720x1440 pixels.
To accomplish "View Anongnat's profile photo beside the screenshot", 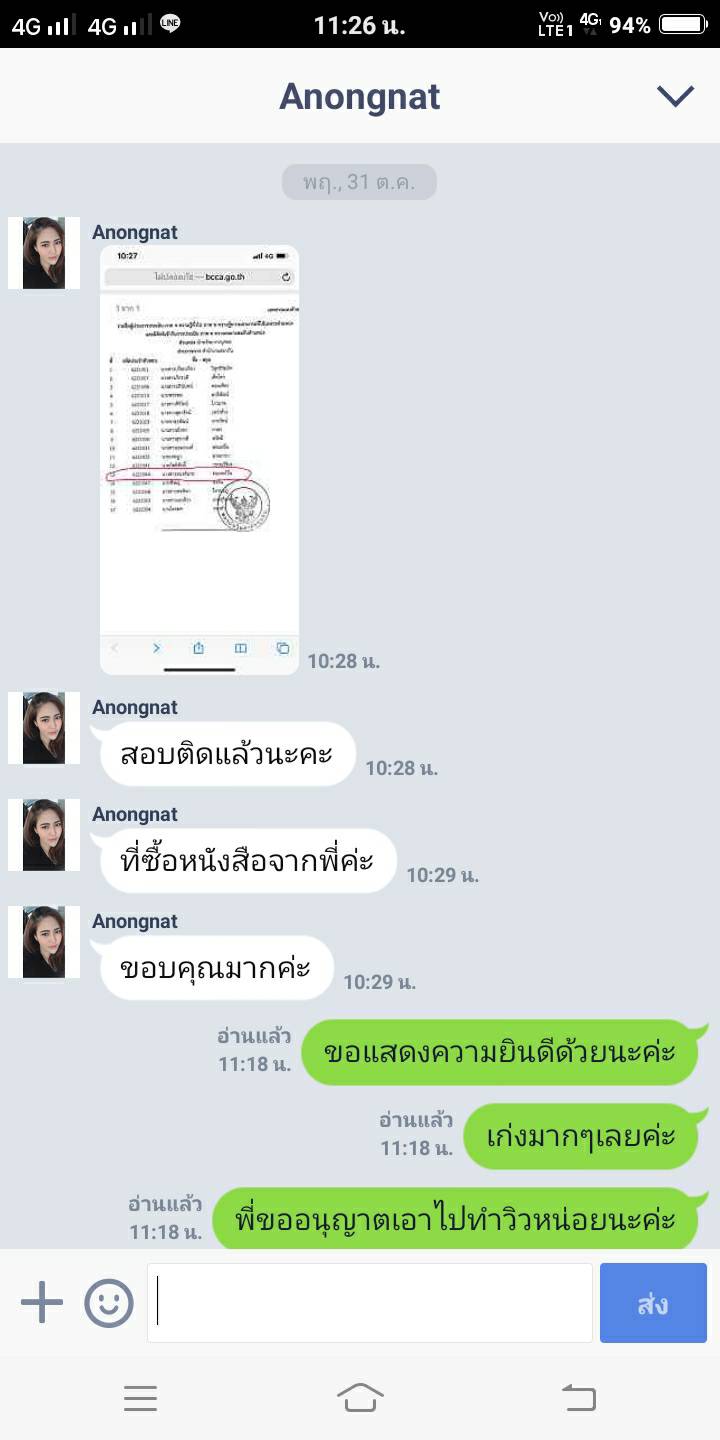I will 44,253.
